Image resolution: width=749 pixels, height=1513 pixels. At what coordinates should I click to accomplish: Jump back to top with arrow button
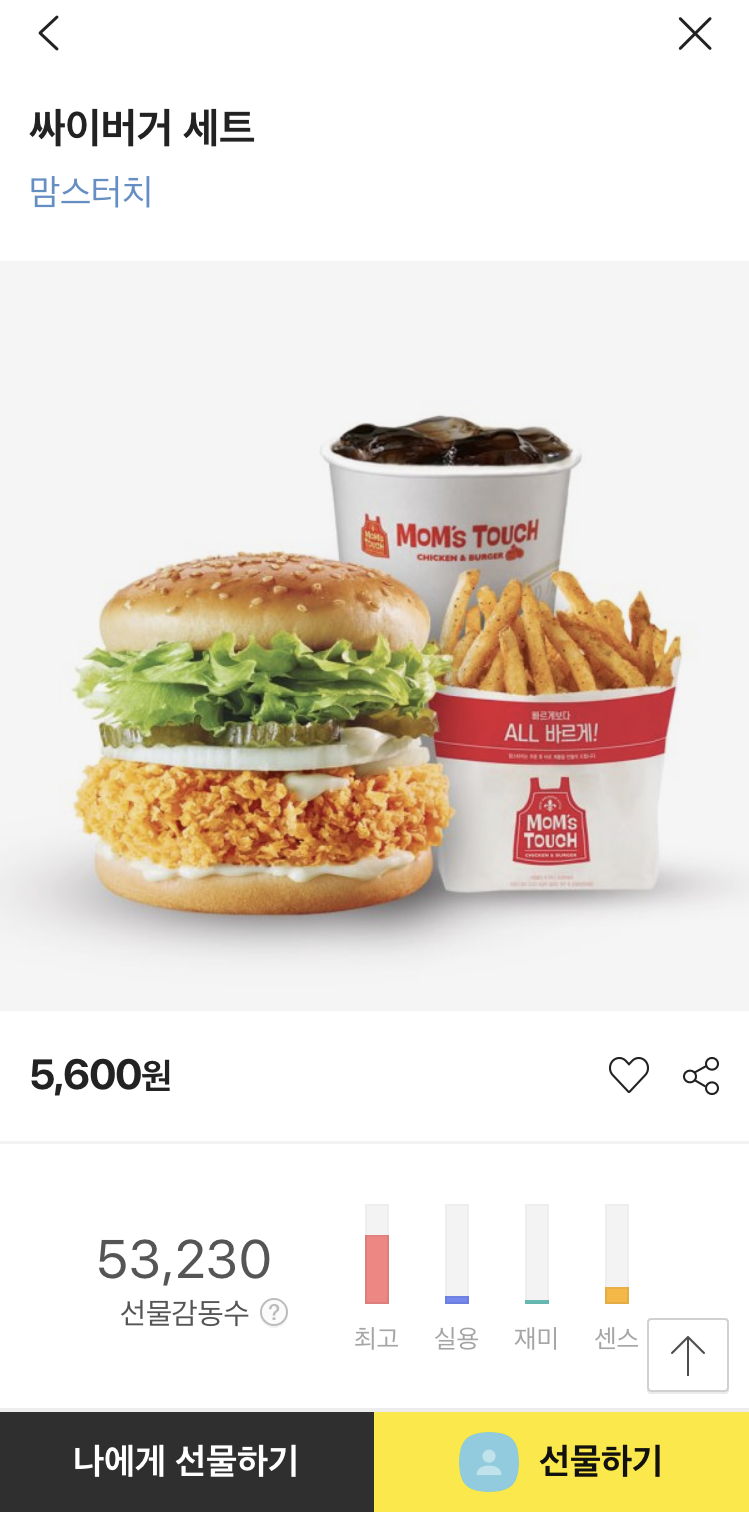[687, 1355]
